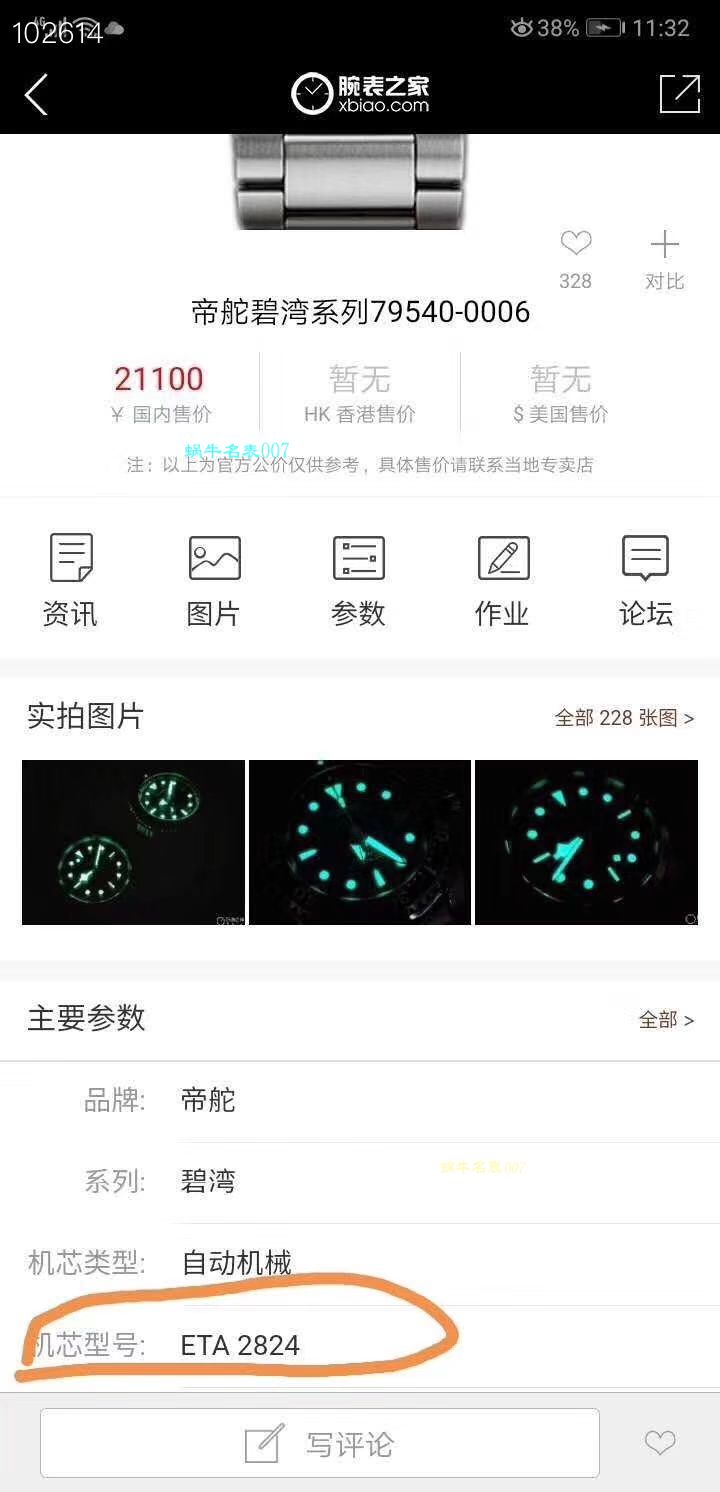
Task: Open the middle luminous watch dial thumbnail
Action: (359, 841)
